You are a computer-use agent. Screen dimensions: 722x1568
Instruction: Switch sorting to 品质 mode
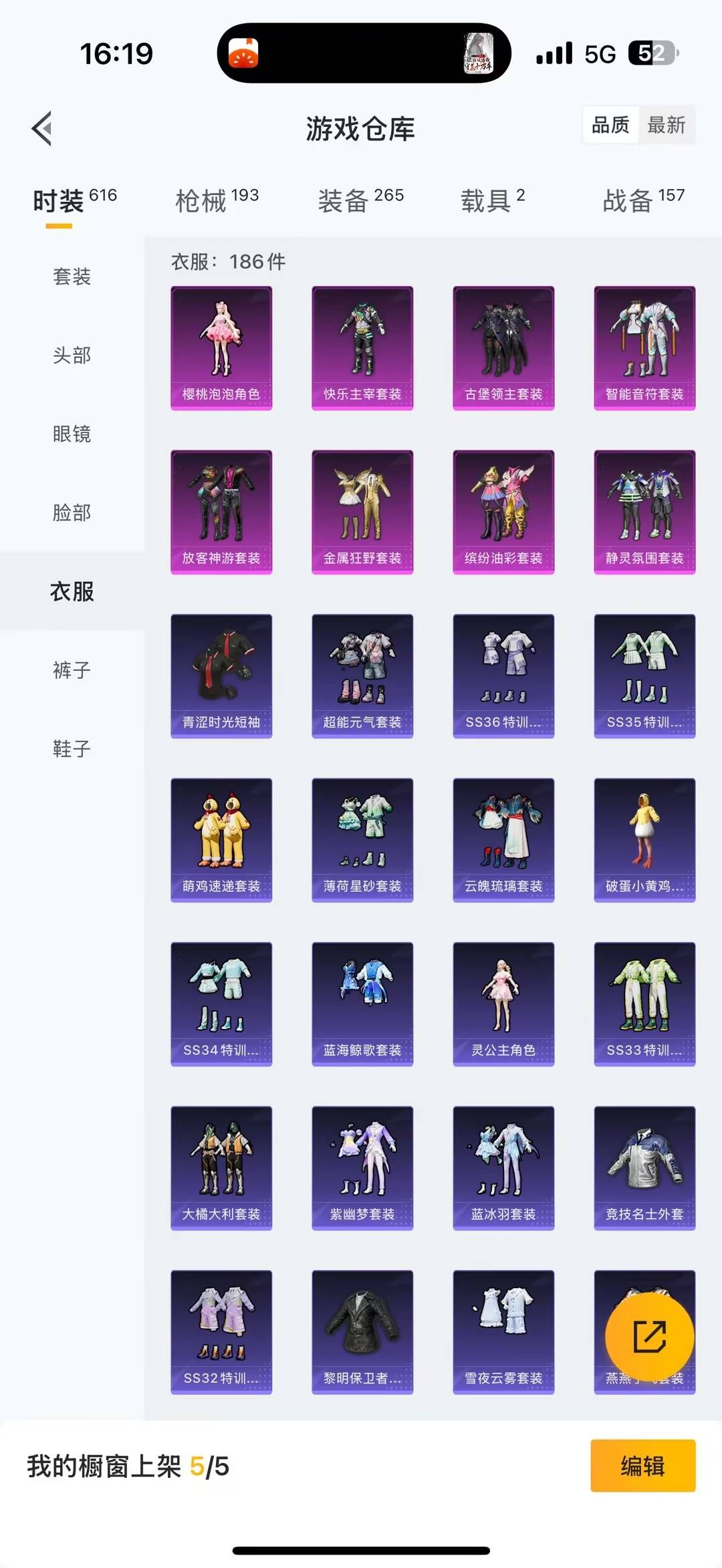tap(610, 125)
